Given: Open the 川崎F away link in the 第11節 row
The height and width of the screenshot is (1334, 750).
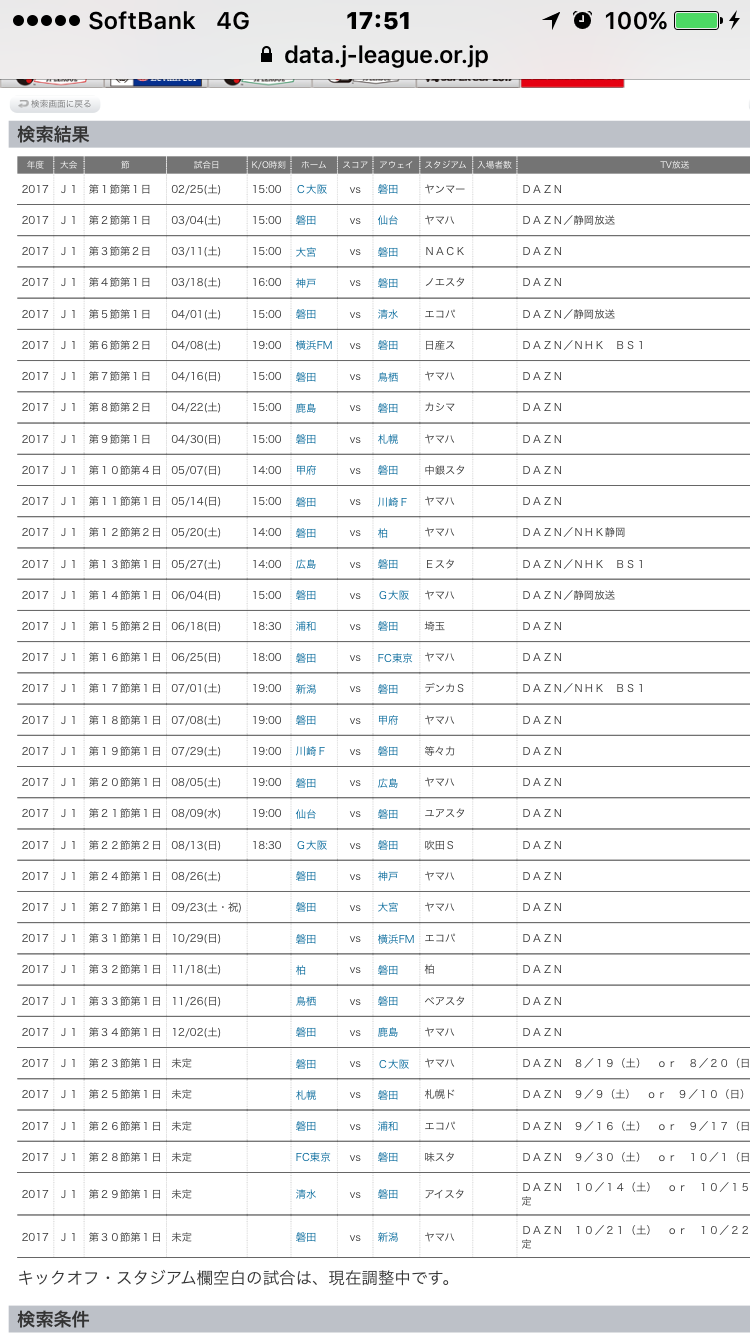Looking at the screenshot, I should (393, 501).
